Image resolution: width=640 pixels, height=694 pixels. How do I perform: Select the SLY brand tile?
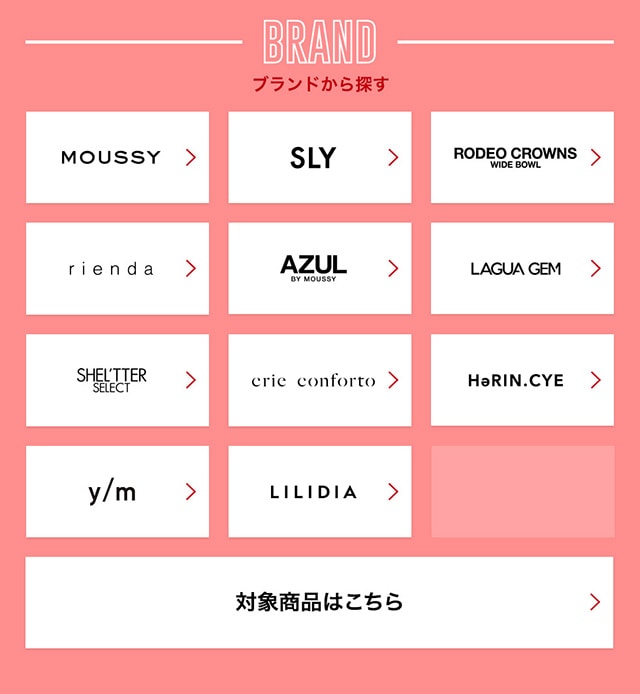(x=319, y=157)
